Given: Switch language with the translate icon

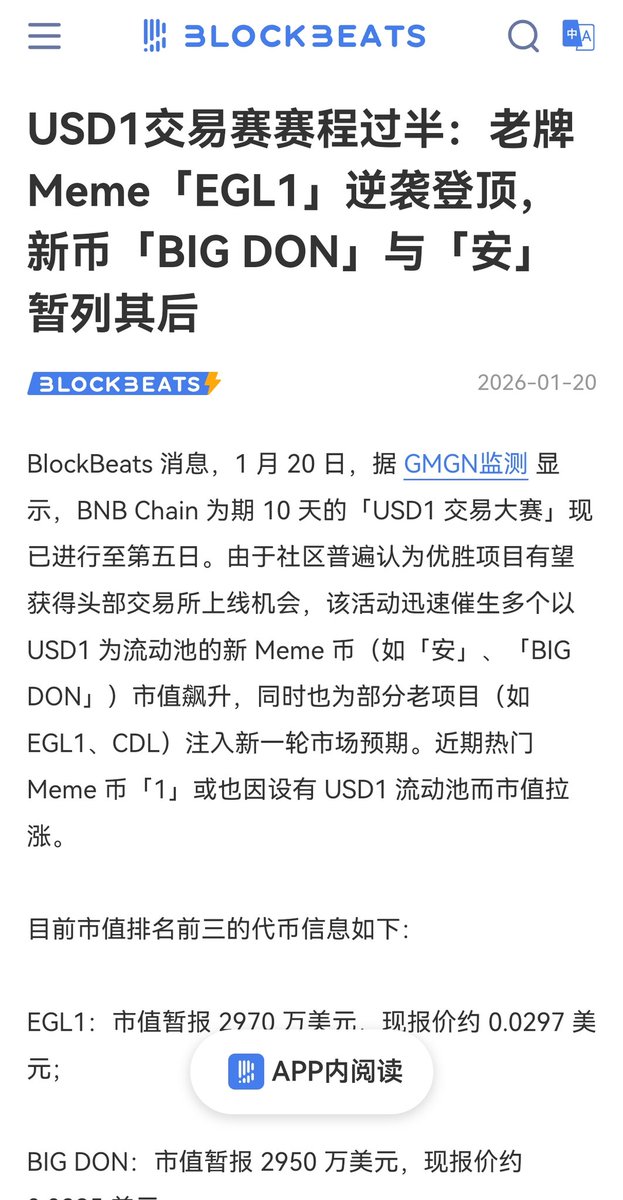Looking at the screenshot, I should coord(578,35).
